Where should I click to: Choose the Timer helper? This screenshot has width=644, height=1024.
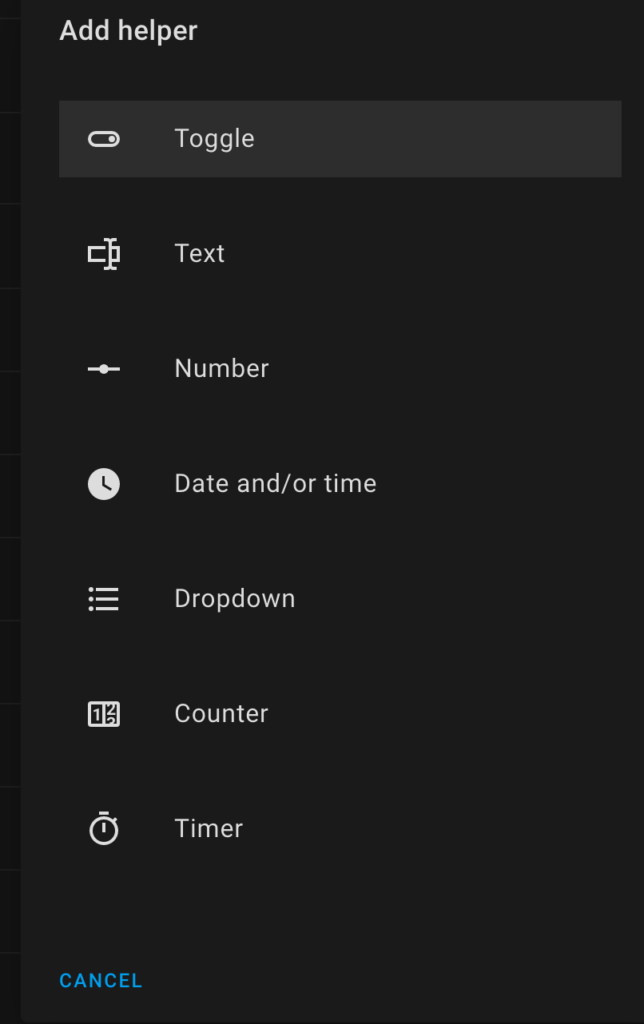(x=208, y=829)
